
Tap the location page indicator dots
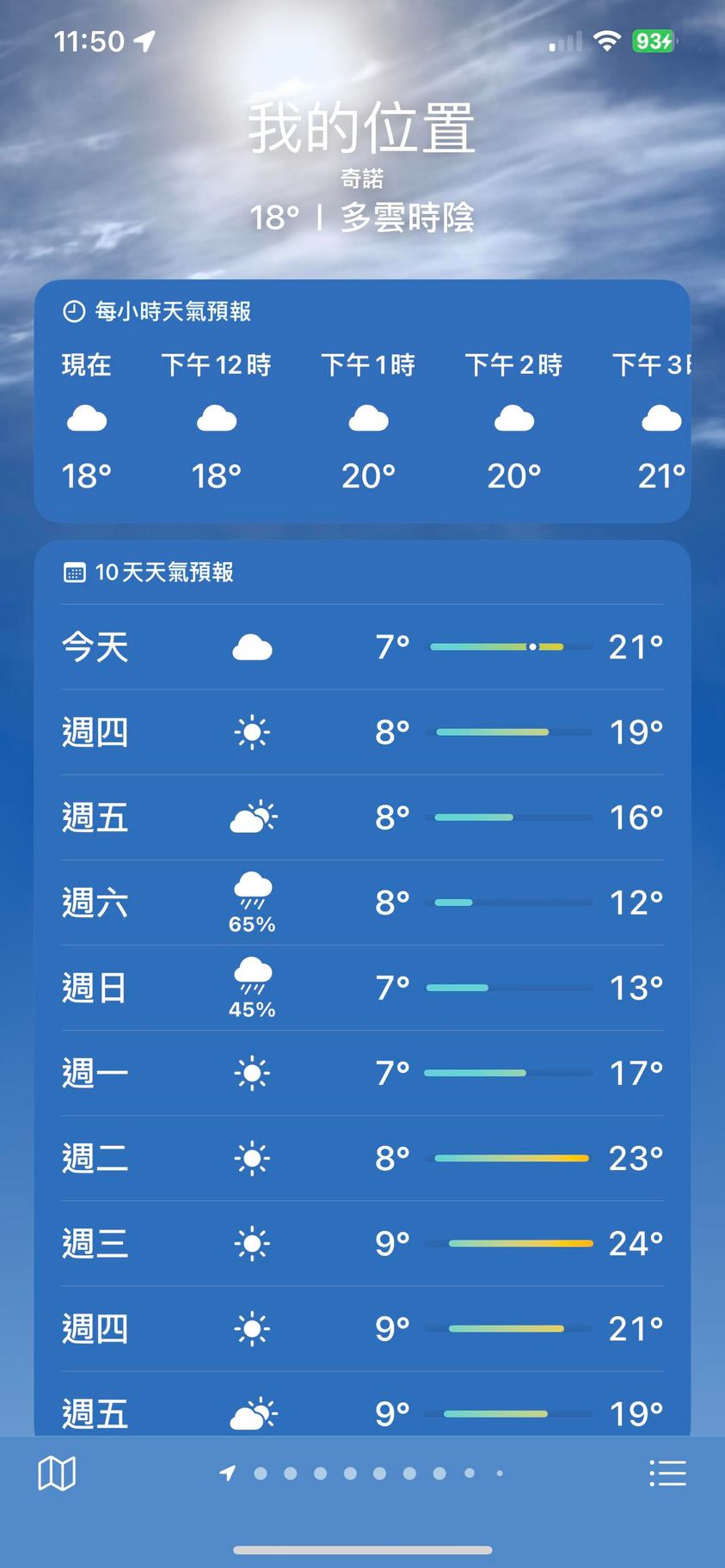click(363, 1473)
